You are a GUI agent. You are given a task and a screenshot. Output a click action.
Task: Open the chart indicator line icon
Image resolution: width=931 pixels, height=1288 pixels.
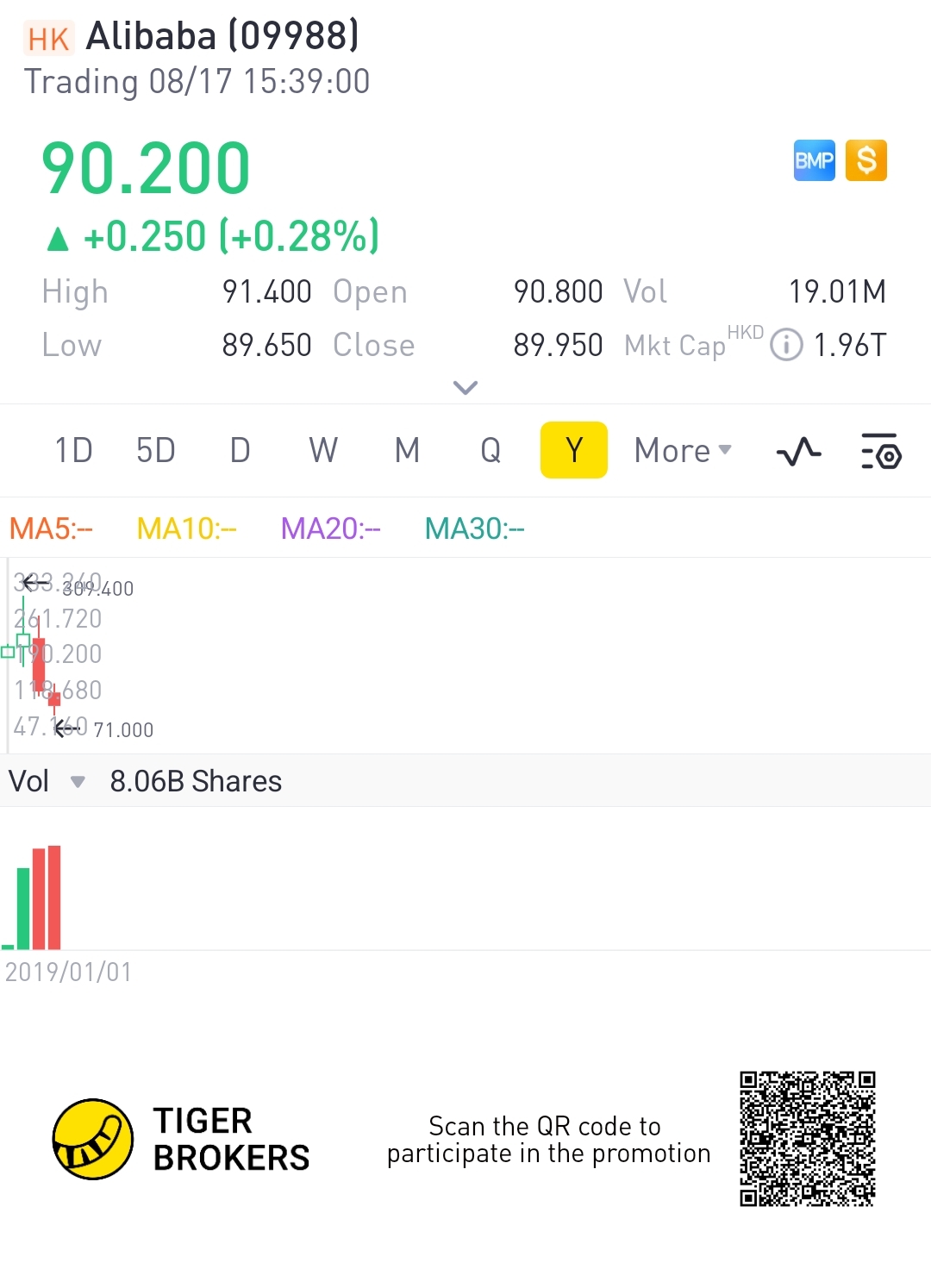798,451
